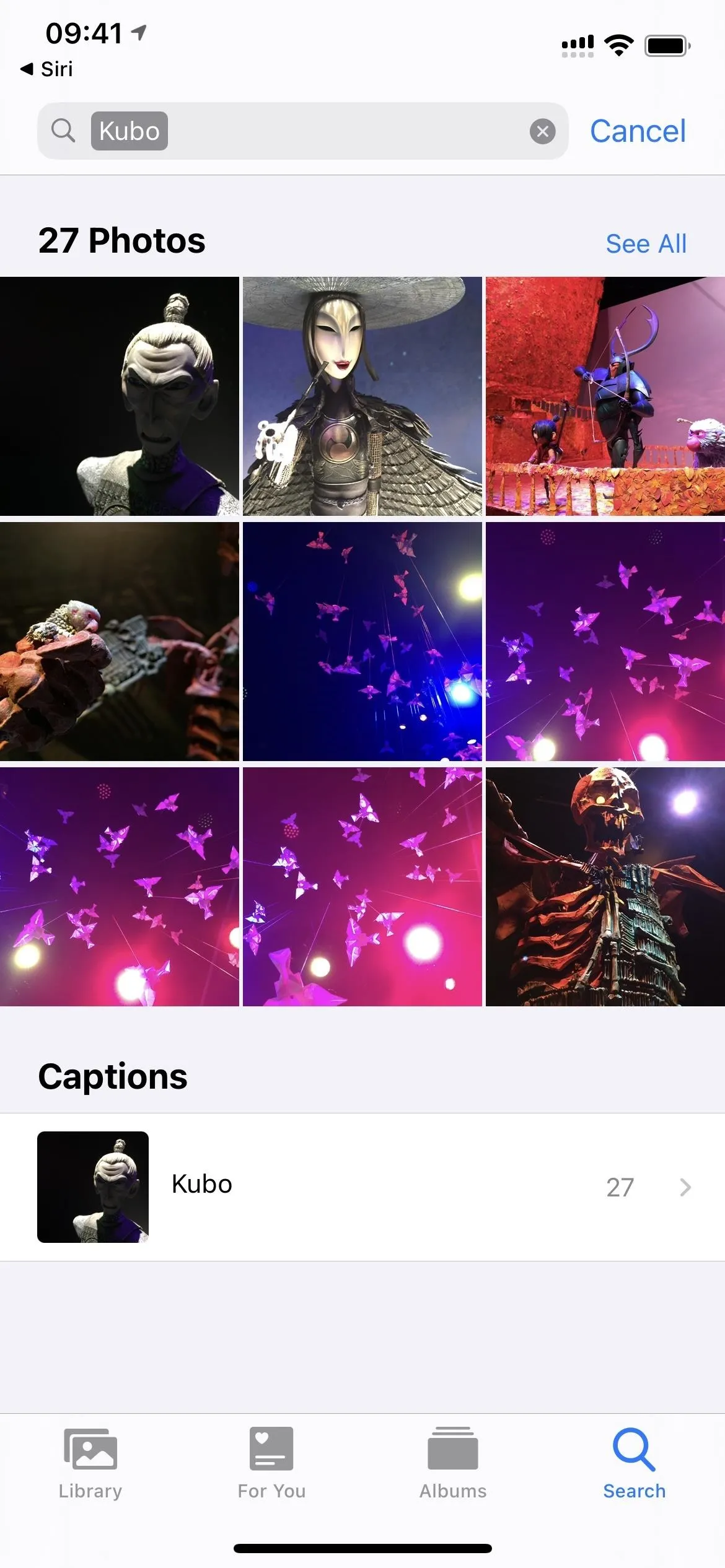Screen dimensions: 725x1568
Task: Focus the search field containing Kubo
Action: click(x=302, y=131)
